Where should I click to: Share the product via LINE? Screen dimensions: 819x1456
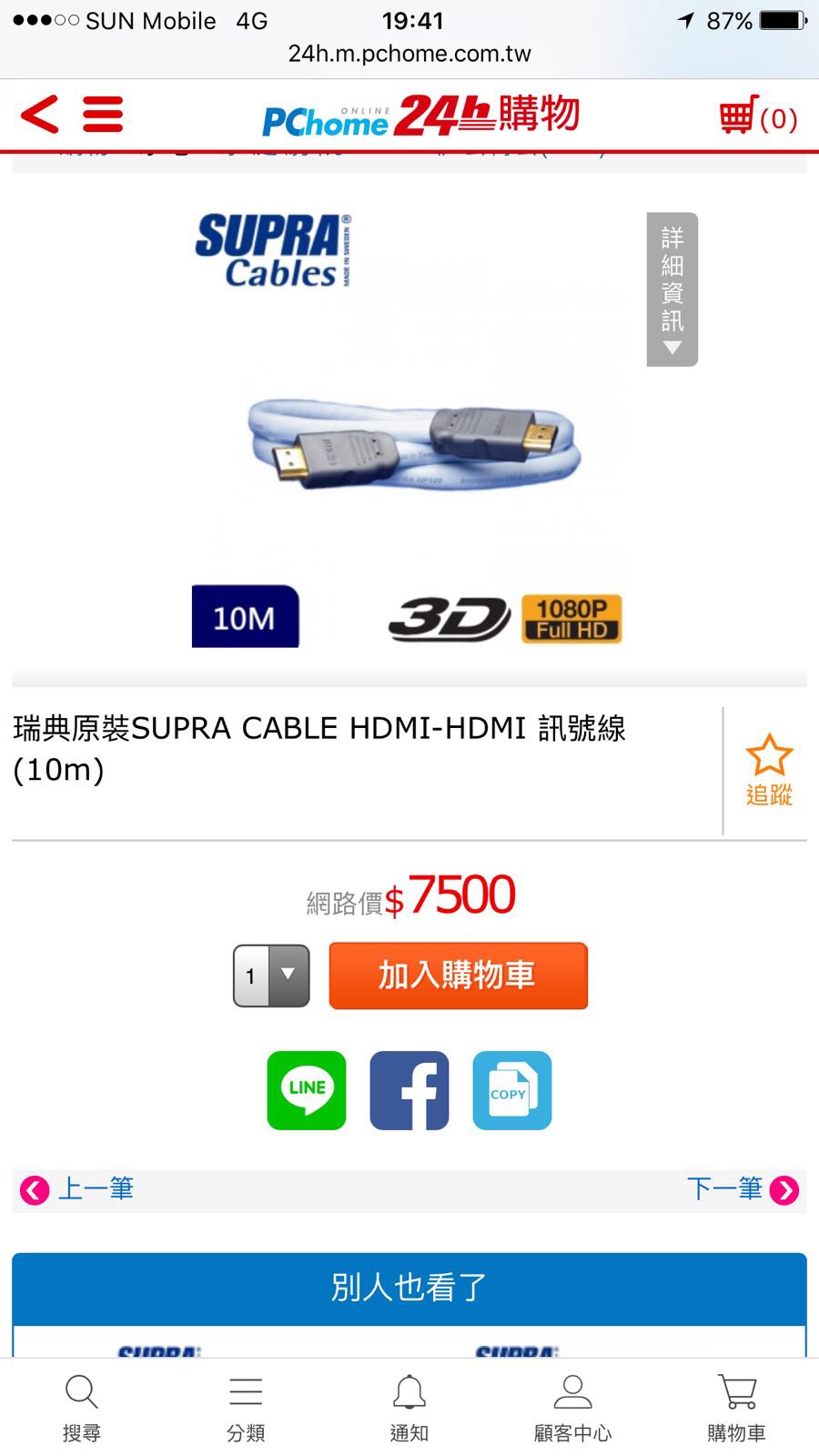tap(307, 1090)
